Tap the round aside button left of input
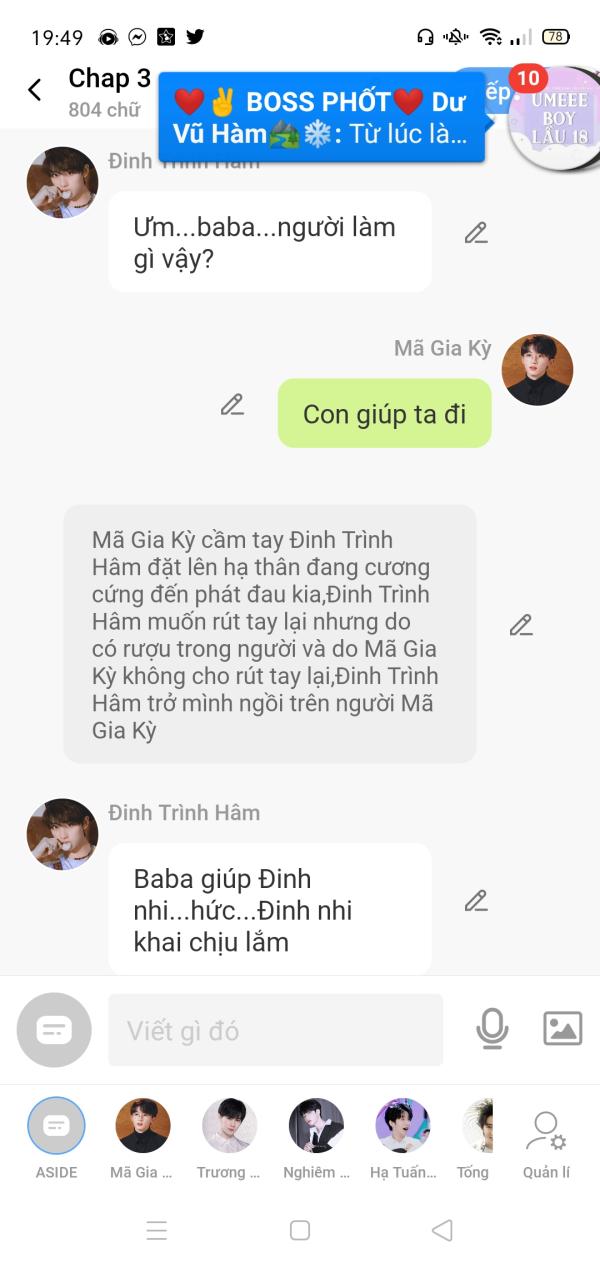The image size is (600, 1267). [54, 1030]
